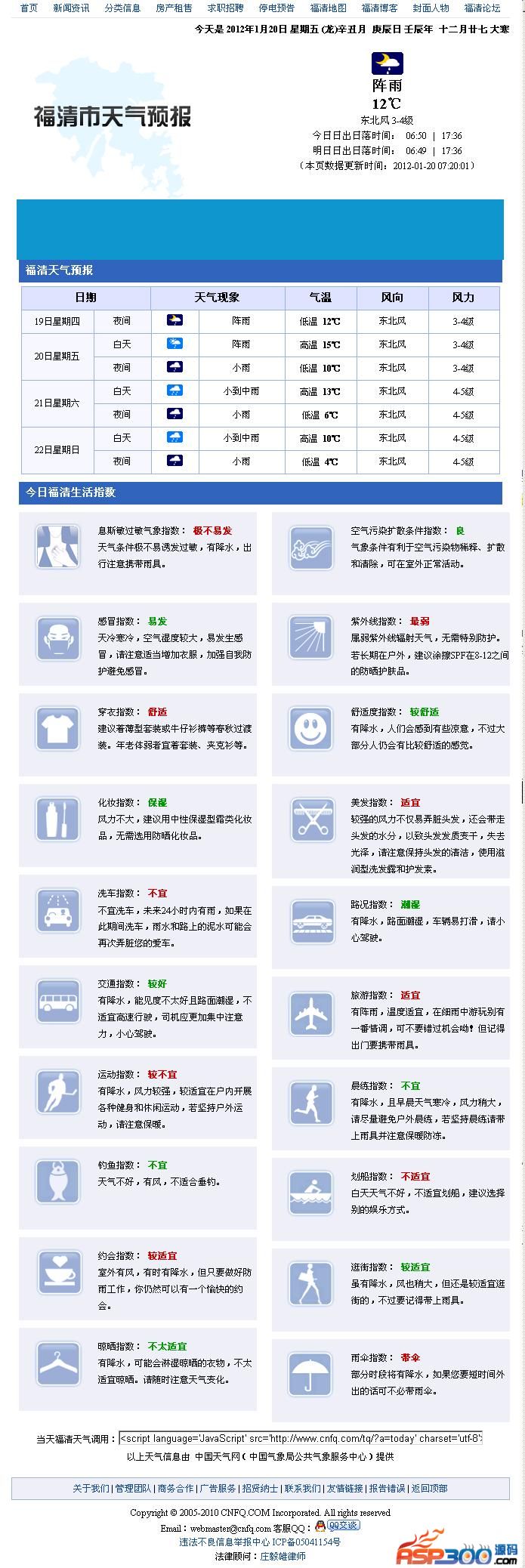525x1568 pixels.
Task: Open 广告服务 footer link
Action: [x=218, y=1488]
